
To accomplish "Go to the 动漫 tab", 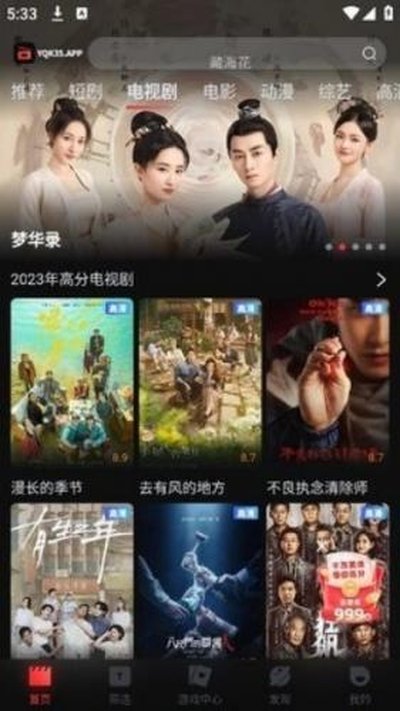I will point(278,92).
